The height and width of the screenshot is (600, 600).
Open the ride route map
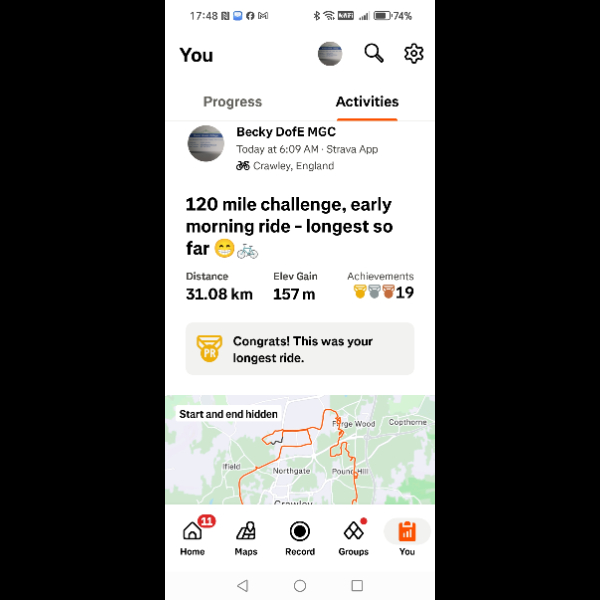coord(300,450)
